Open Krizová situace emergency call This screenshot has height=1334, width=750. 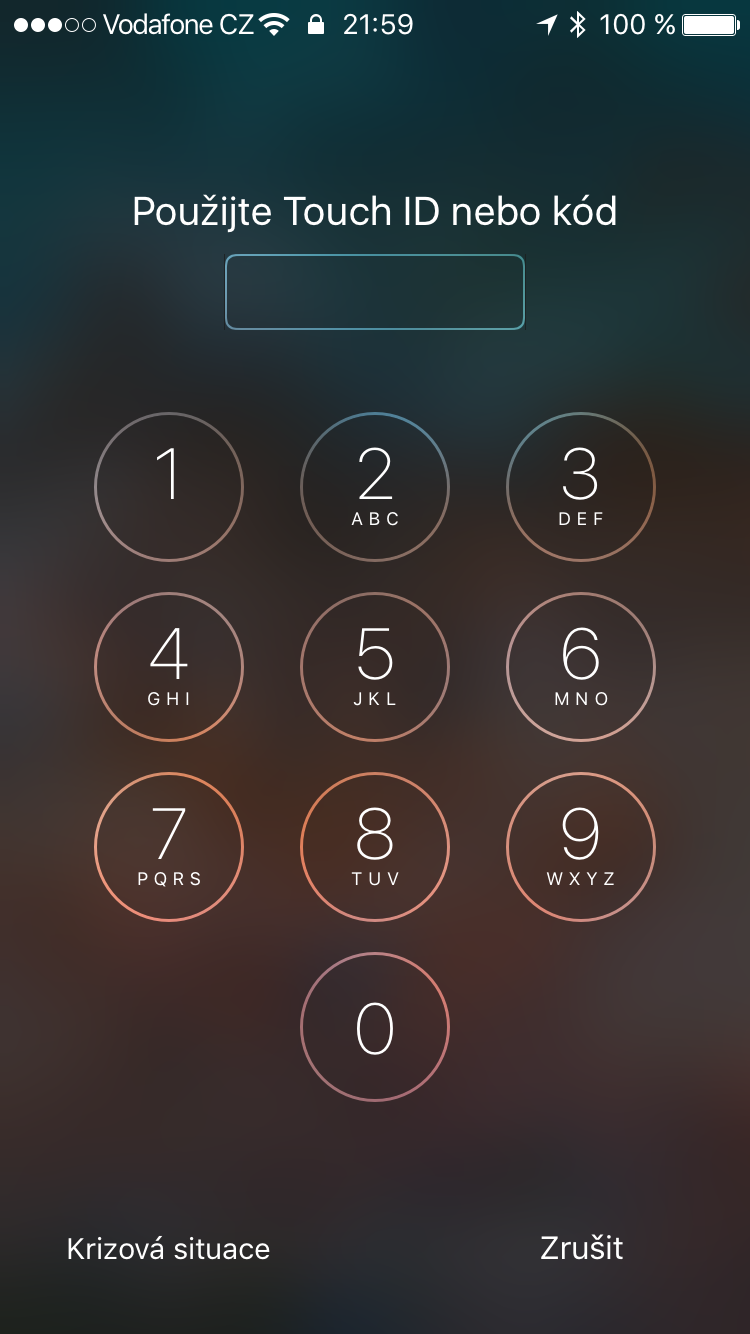coord(168,1249)
